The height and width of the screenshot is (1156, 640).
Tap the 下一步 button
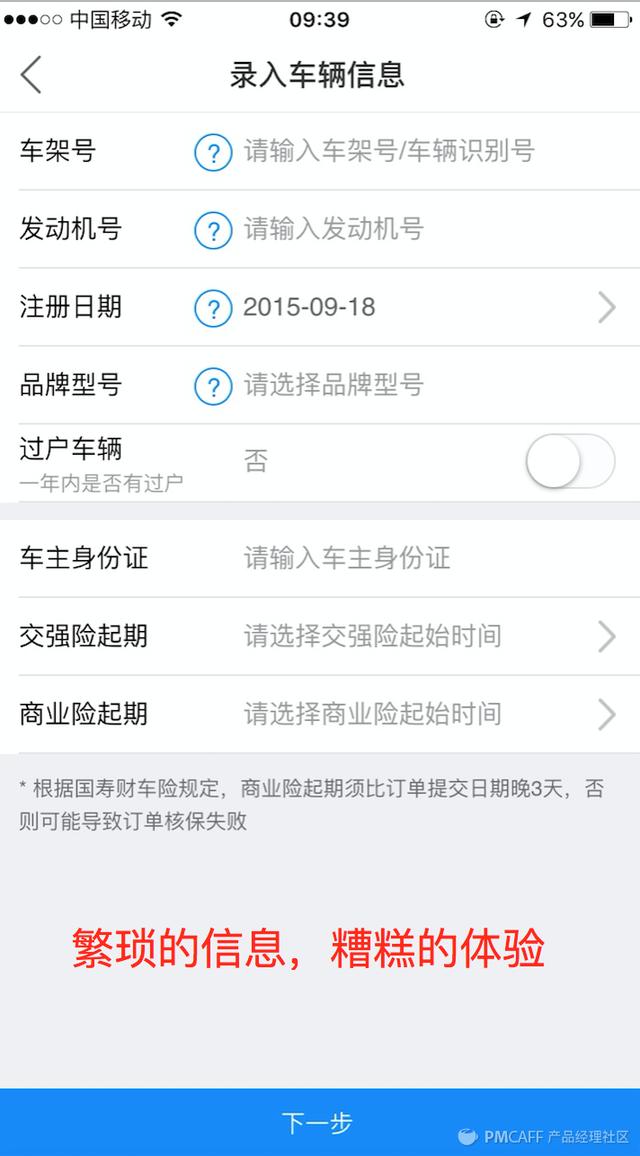point(318,1122)
